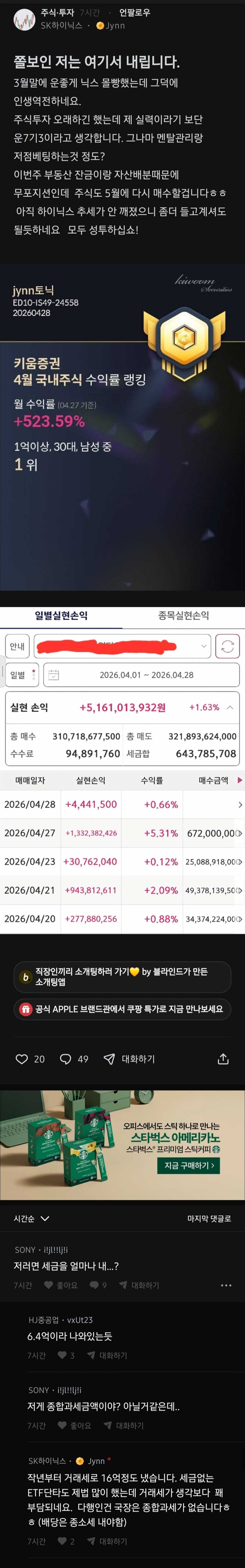This screenshot has height=1568, width=245.
Task: View the 9 replies on the first SONY comment
Action: tap(98, 1285)
